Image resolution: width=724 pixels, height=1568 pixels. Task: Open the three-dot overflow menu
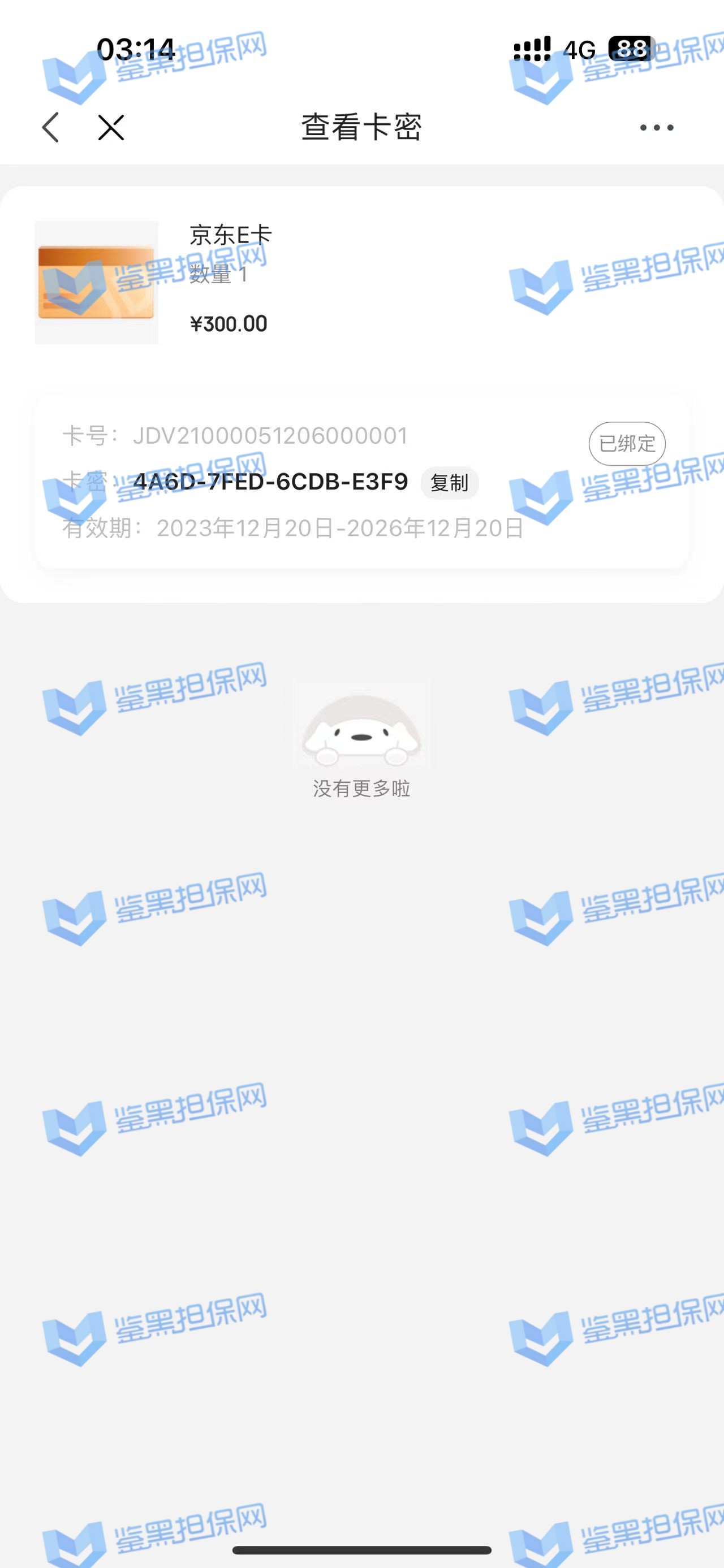(657, 128)
